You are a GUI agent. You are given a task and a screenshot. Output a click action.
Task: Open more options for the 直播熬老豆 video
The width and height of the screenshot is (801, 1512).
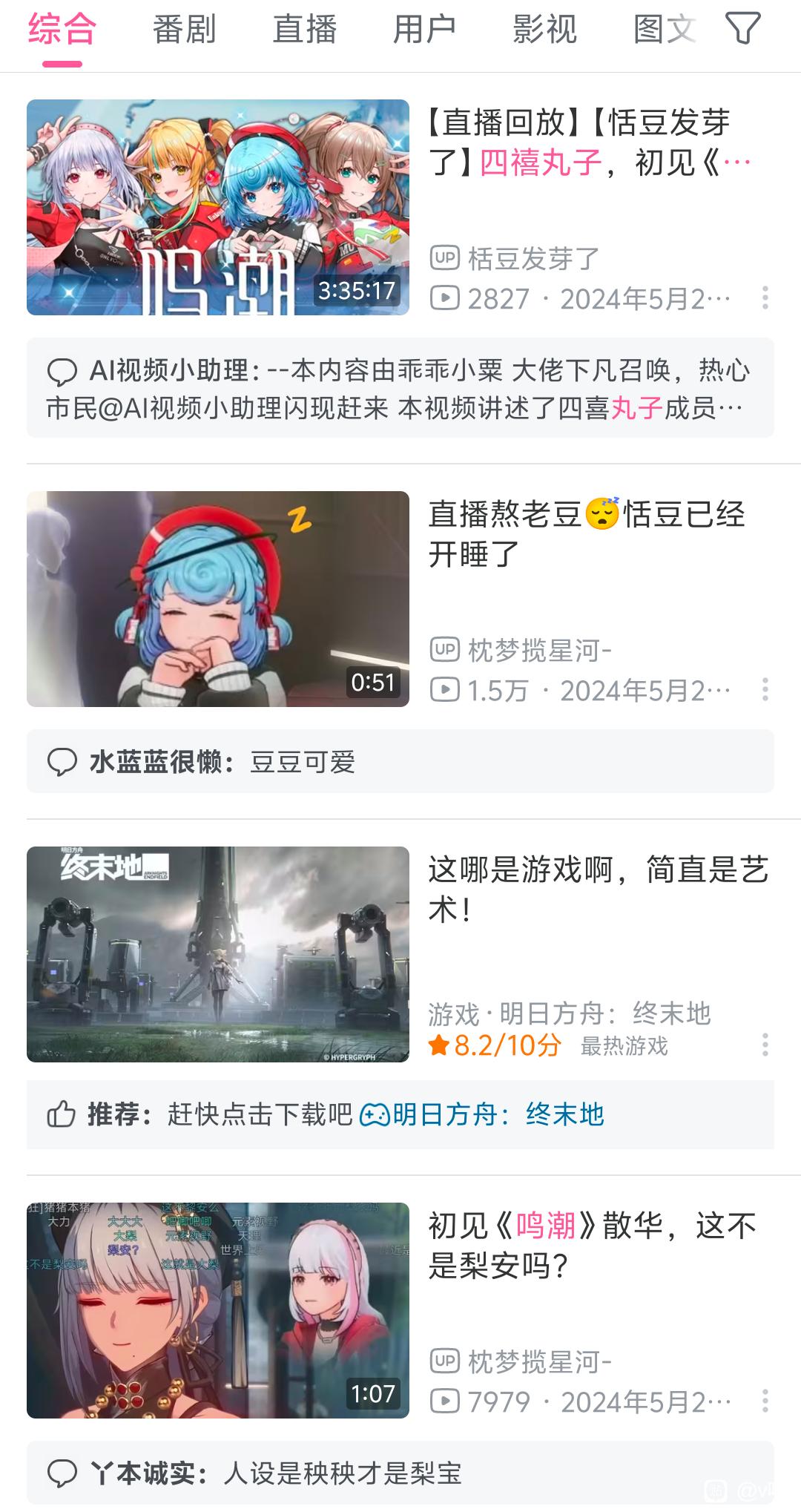(x=765, y=690)
